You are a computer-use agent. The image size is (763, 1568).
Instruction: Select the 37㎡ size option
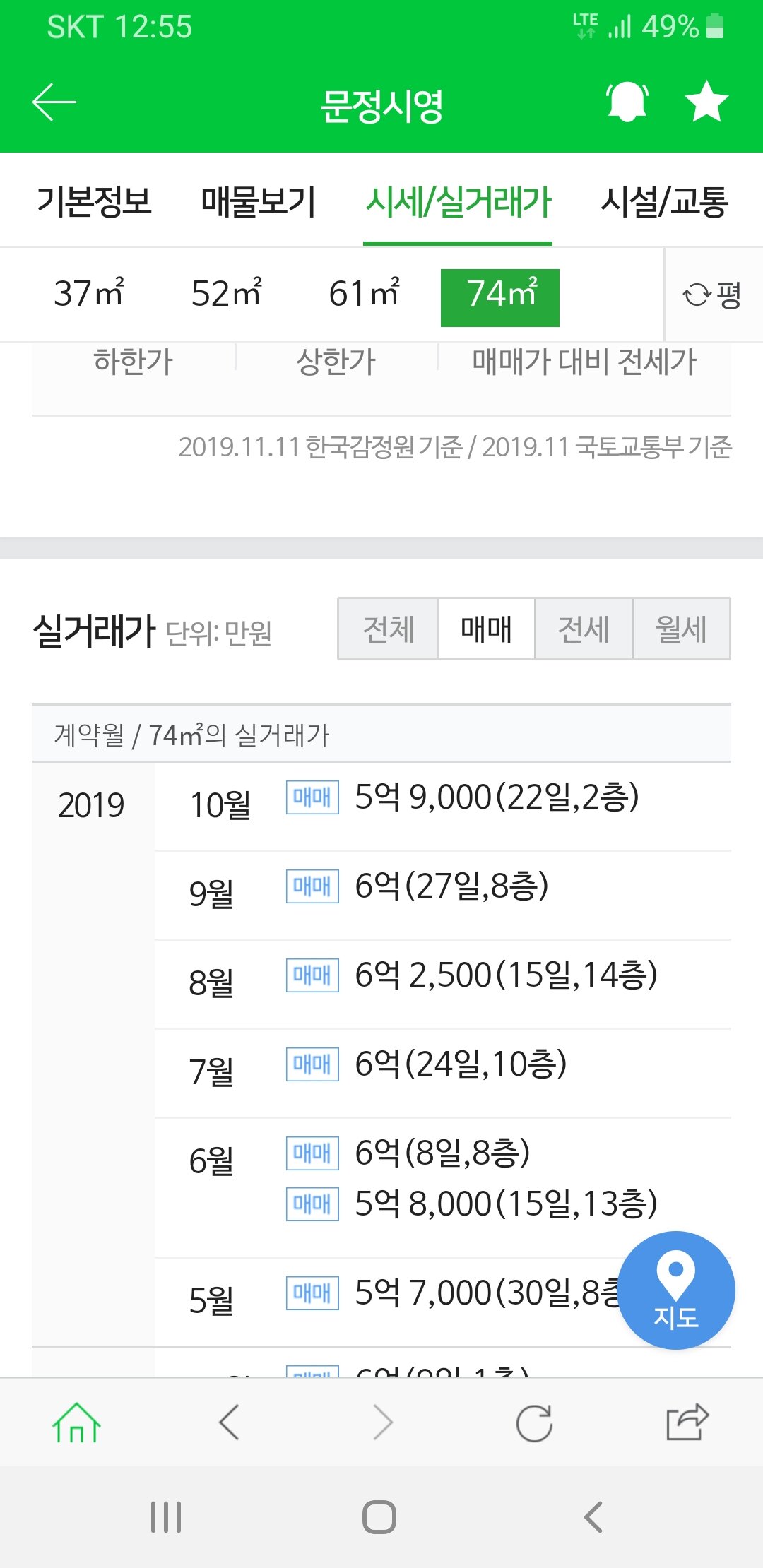(x=89, y=294)
